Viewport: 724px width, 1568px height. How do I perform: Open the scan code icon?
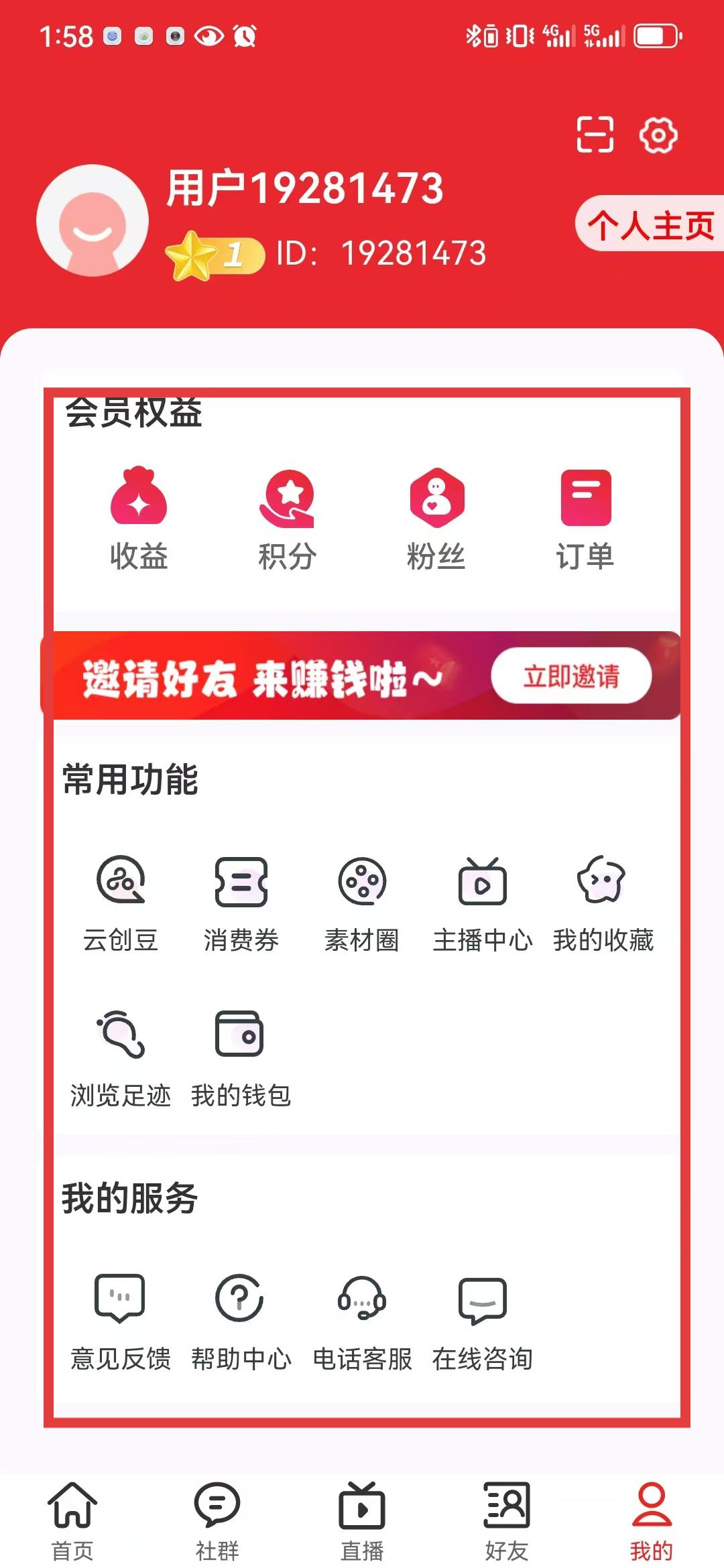(595, 135)
